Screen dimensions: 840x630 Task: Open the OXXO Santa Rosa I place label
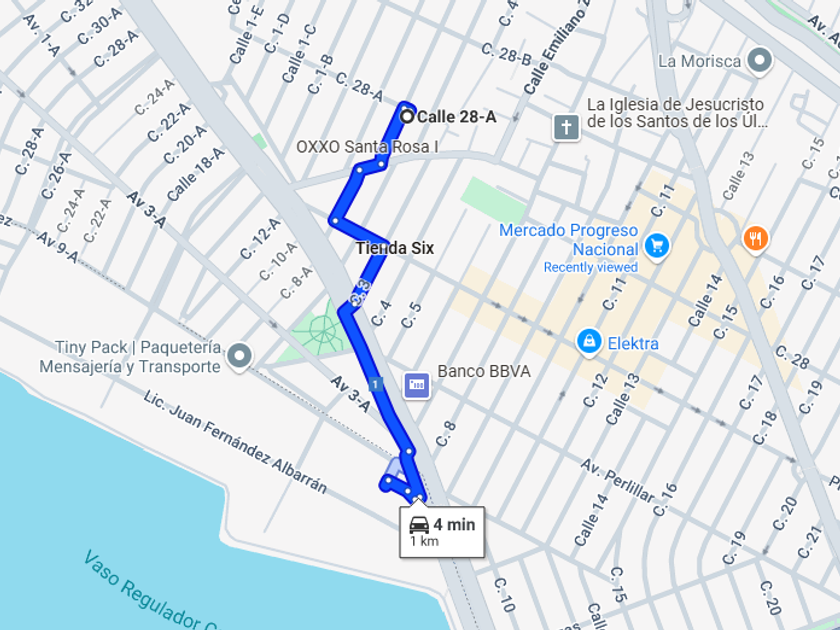tap(367, 146)
